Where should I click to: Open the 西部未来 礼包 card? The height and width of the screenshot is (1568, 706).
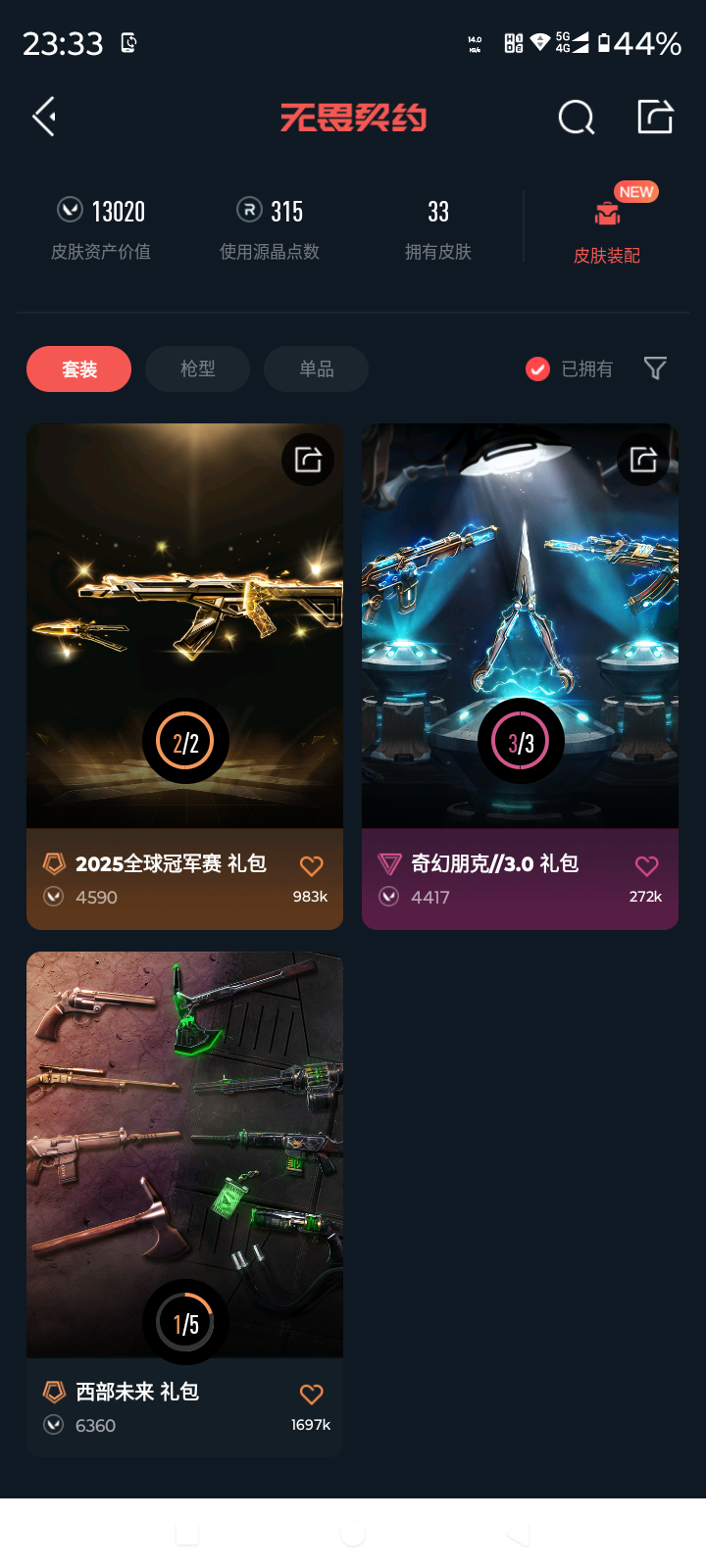[x=184, y=1156]
